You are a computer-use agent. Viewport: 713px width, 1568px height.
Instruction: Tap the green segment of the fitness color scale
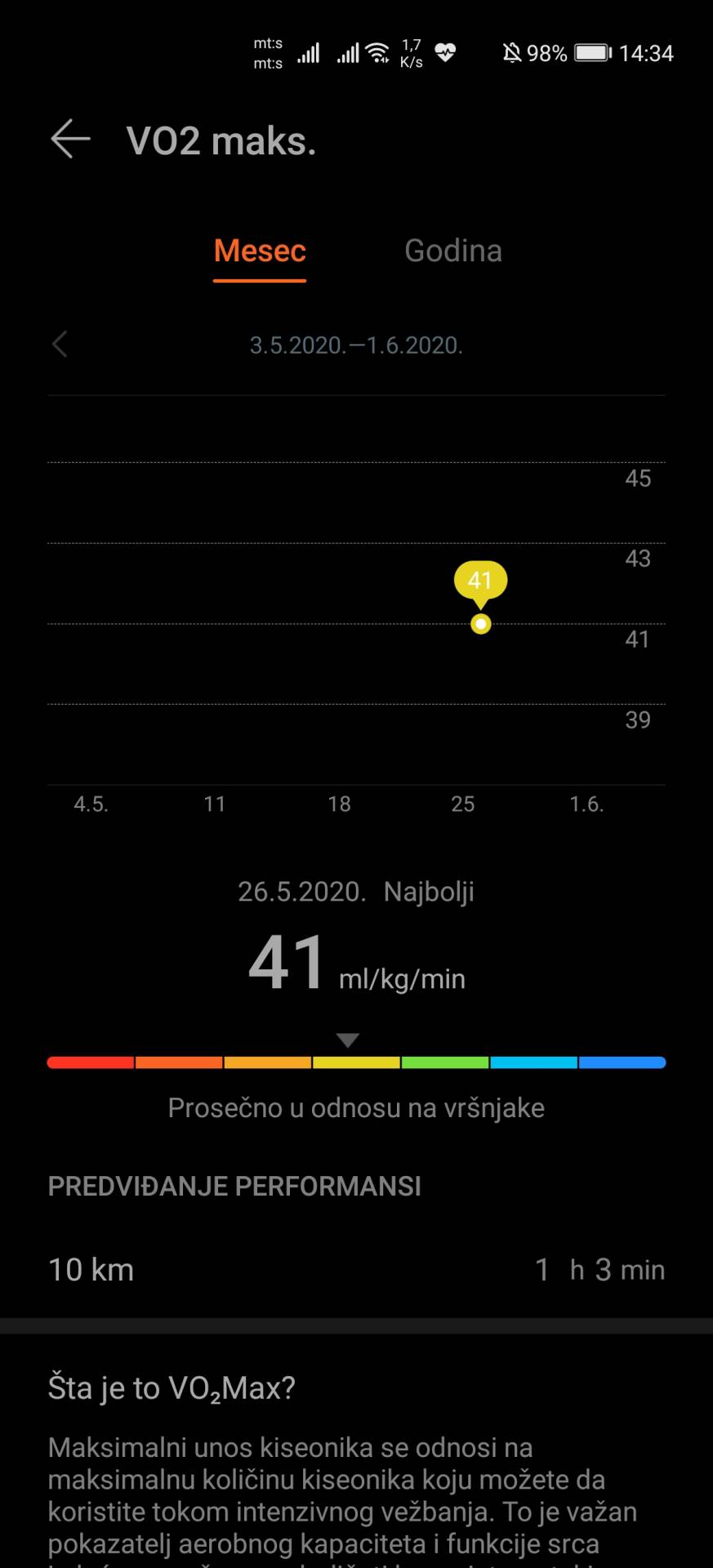pos(443,1062)
